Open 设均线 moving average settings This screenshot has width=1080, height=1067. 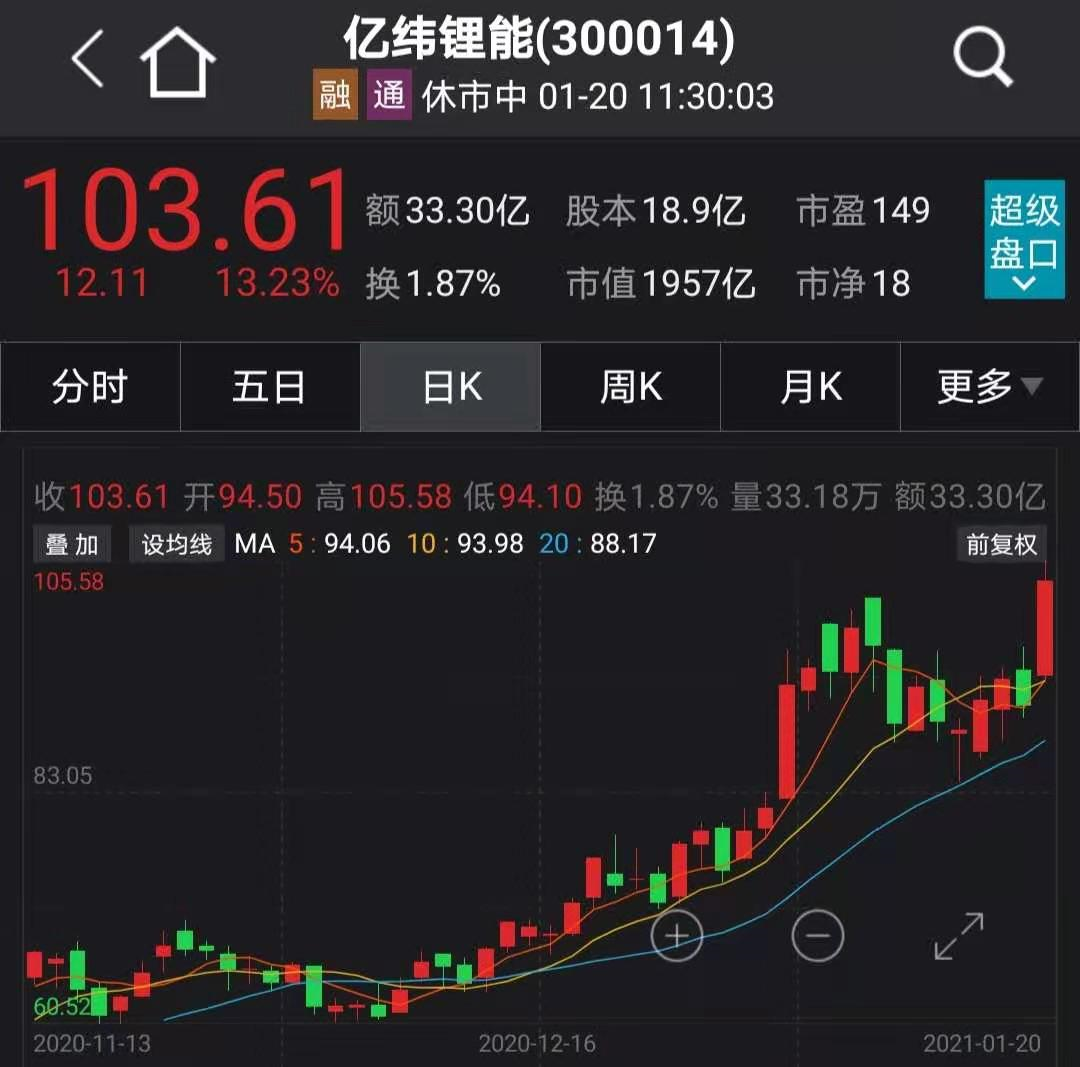(176, 545)
